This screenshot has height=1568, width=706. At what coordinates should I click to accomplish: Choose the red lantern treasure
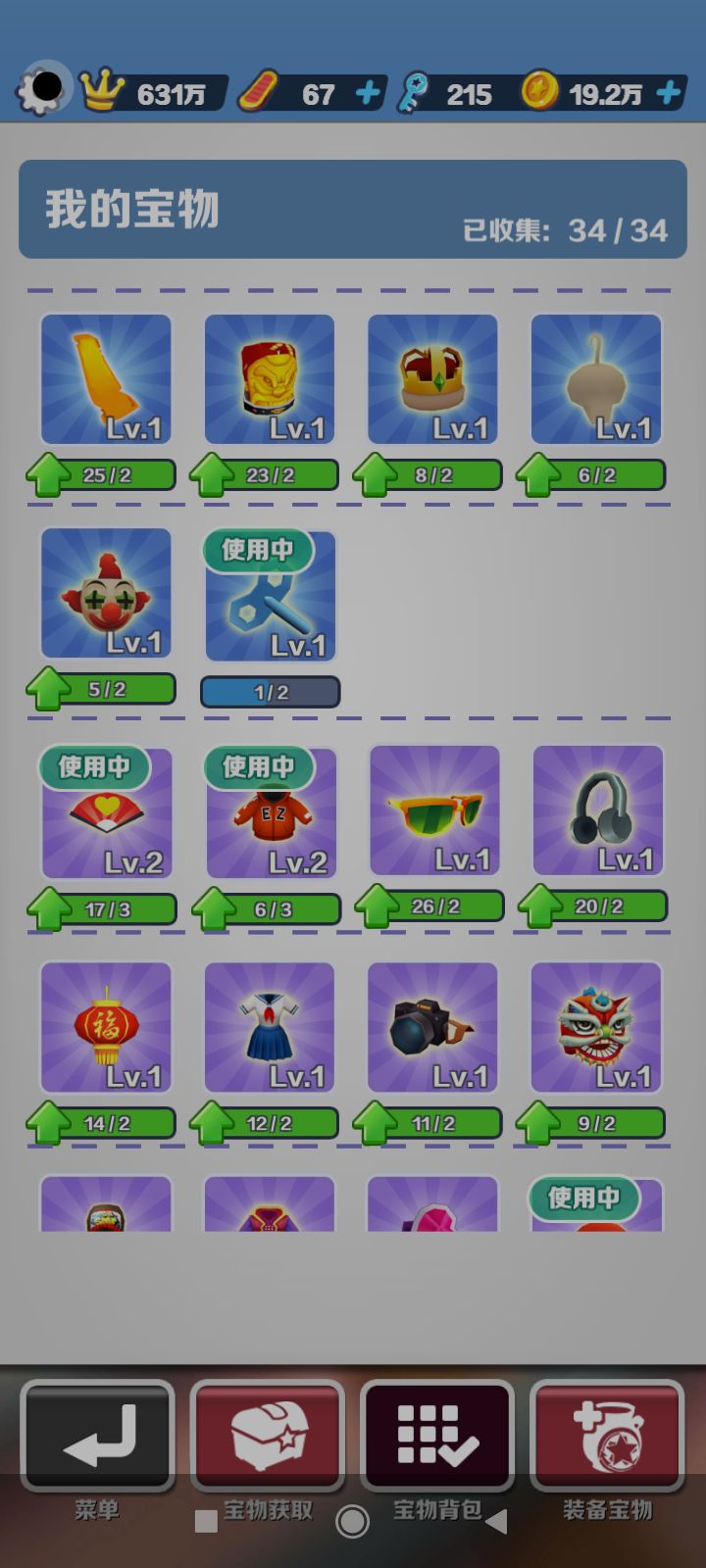pos(106,1027)
